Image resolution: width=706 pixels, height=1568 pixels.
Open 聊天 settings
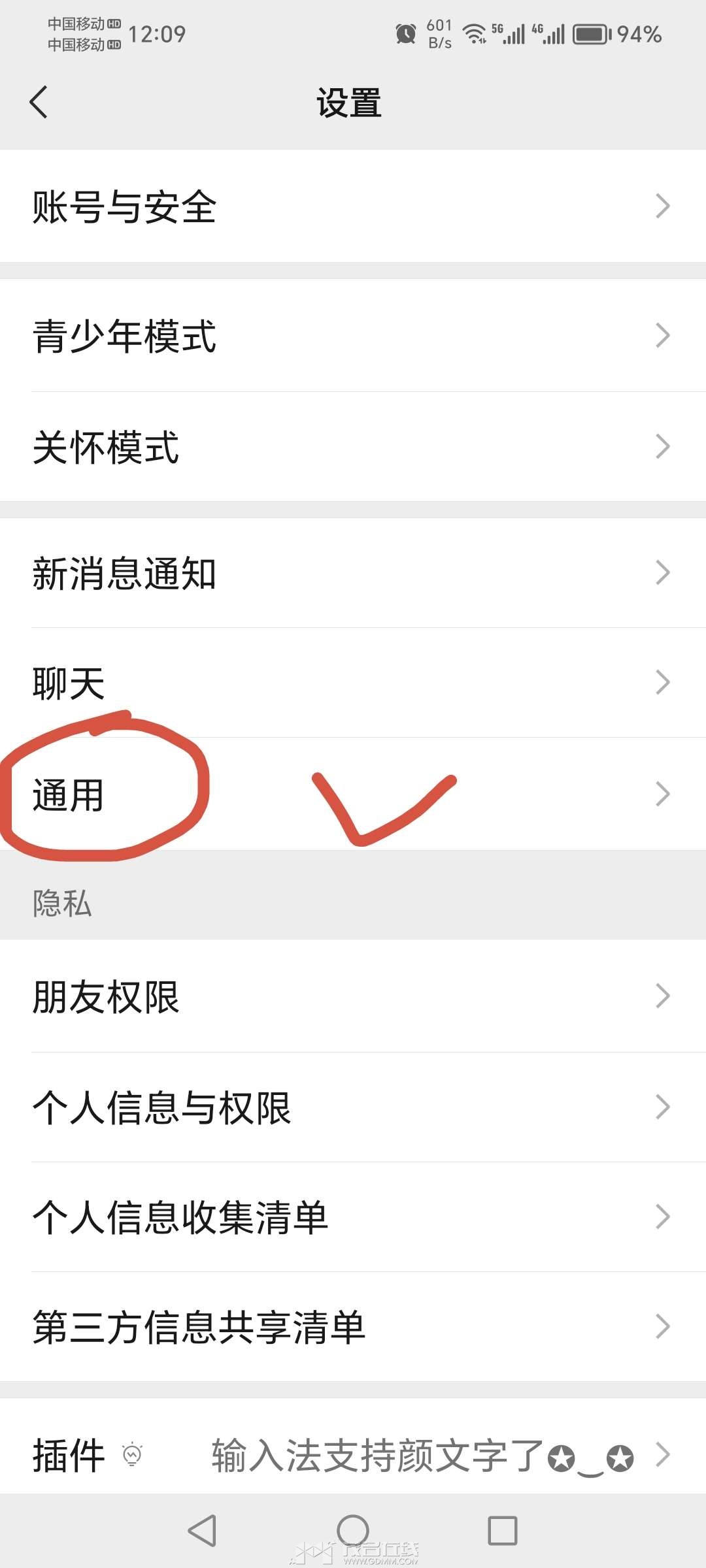pyautogui.click(x=353, y=683)
